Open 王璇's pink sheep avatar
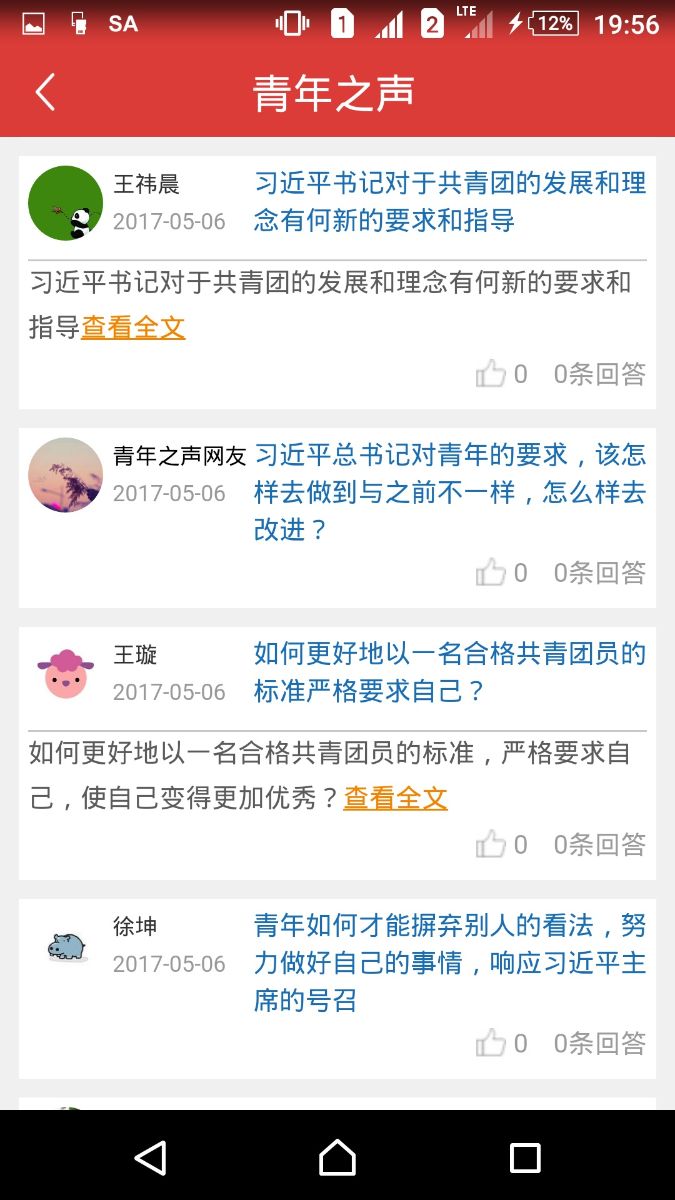Image resolution: width=675 pixels, height=1200 pixels. 66,674
